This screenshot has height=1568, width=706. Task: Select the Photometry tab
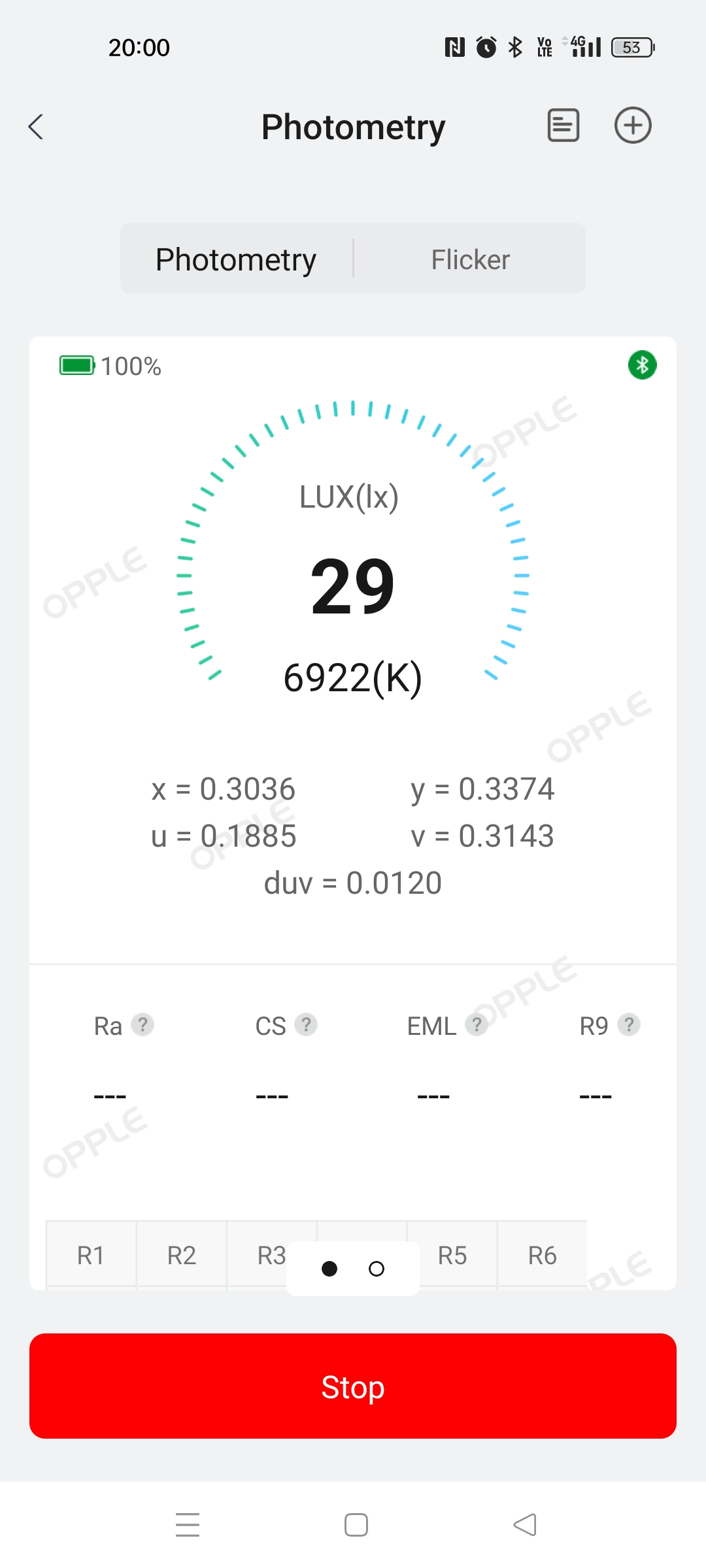236,259
